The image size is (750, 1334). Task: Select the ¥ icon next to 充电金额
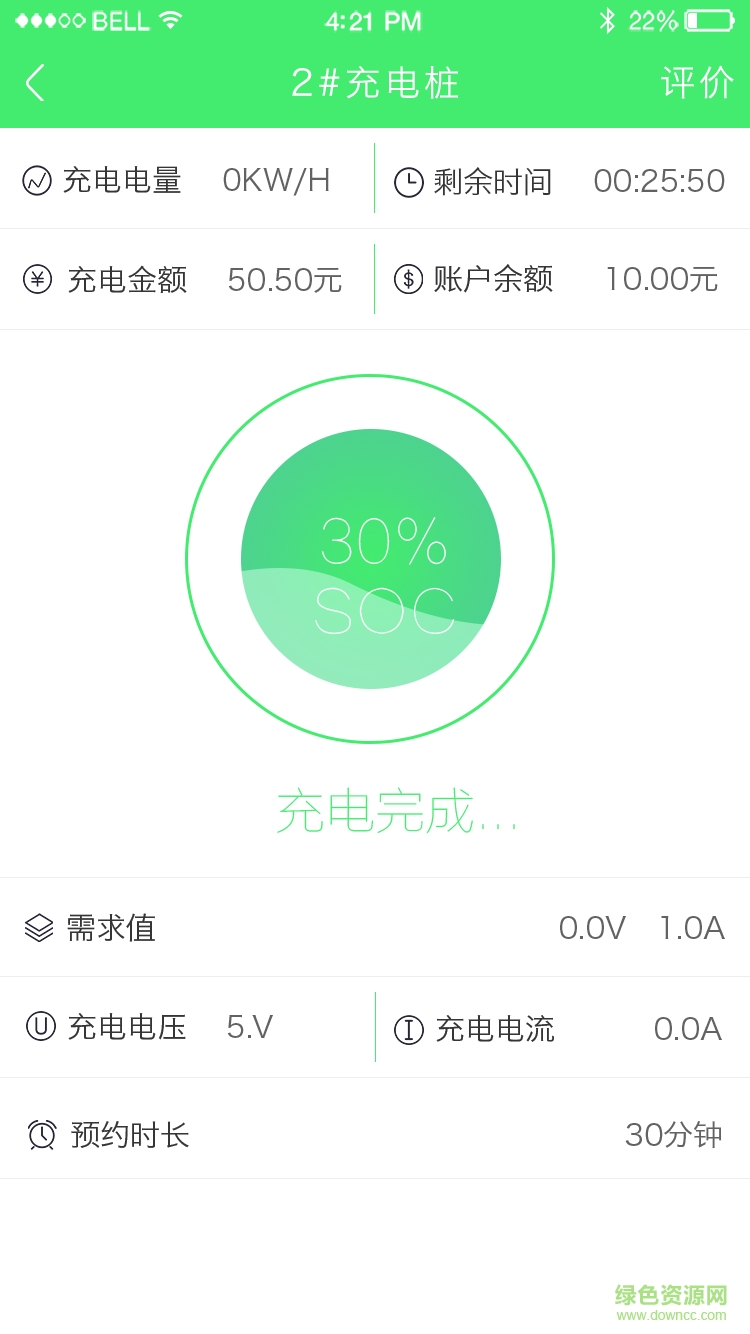pyautogui.click(x=38, y=280)
